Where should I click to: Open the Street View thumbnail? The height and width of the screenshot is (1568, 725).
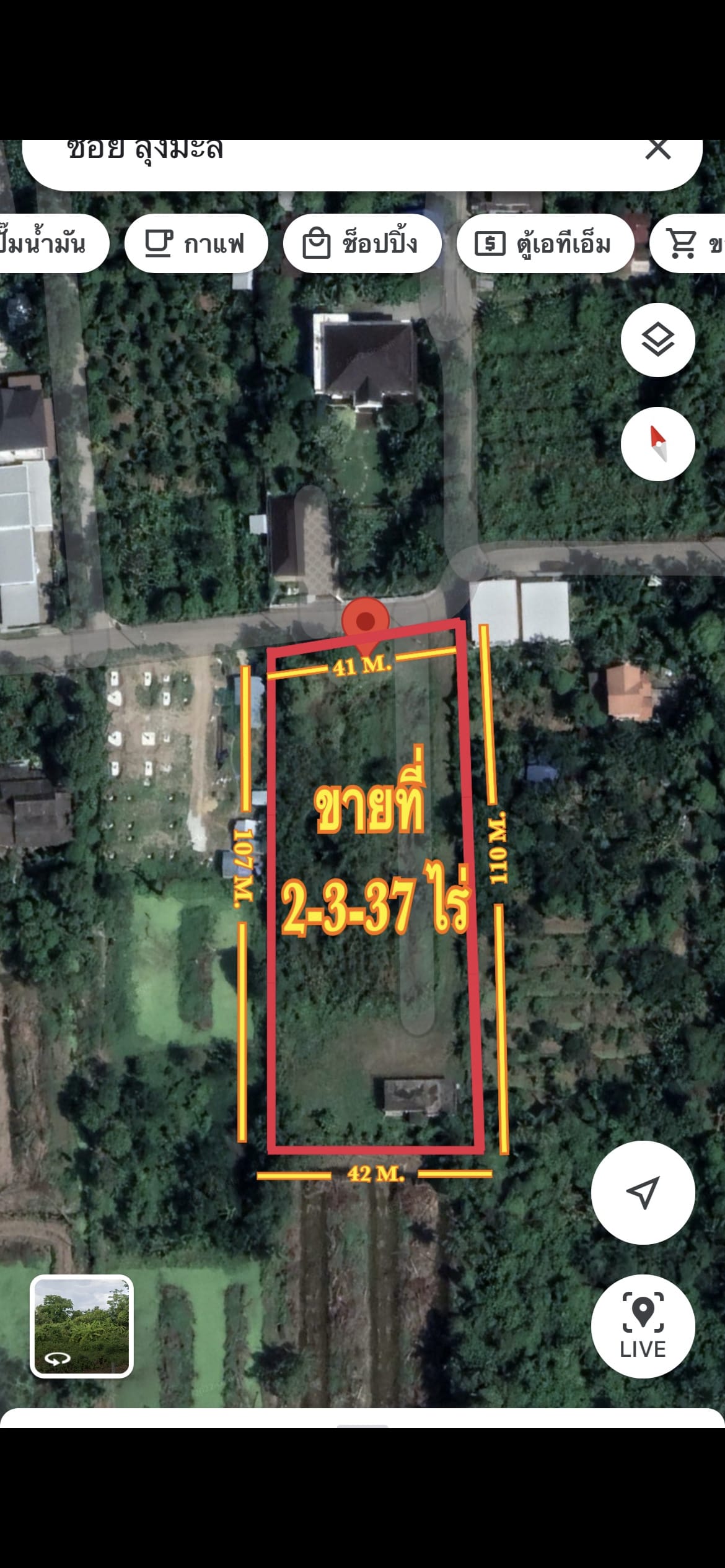point(82,1326)
